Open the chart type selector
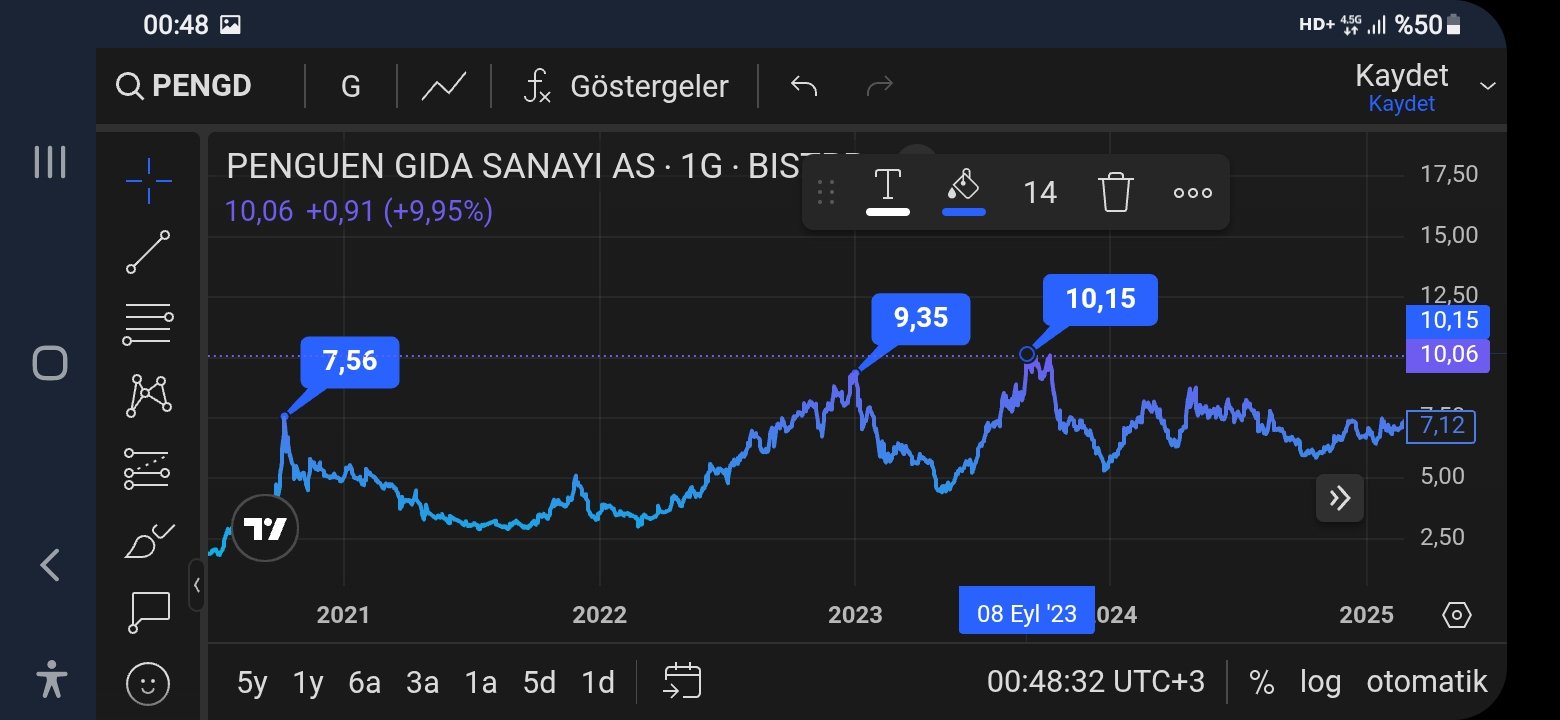The image size is (1560, 720). click(444, 86)
